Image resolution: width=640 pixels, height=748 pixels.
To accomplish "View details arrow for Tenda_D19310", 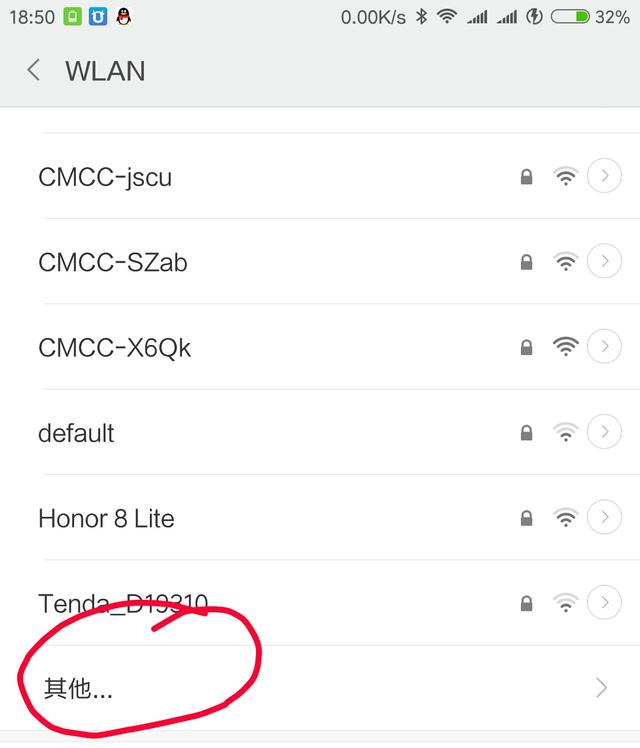I will coord(603,603).
